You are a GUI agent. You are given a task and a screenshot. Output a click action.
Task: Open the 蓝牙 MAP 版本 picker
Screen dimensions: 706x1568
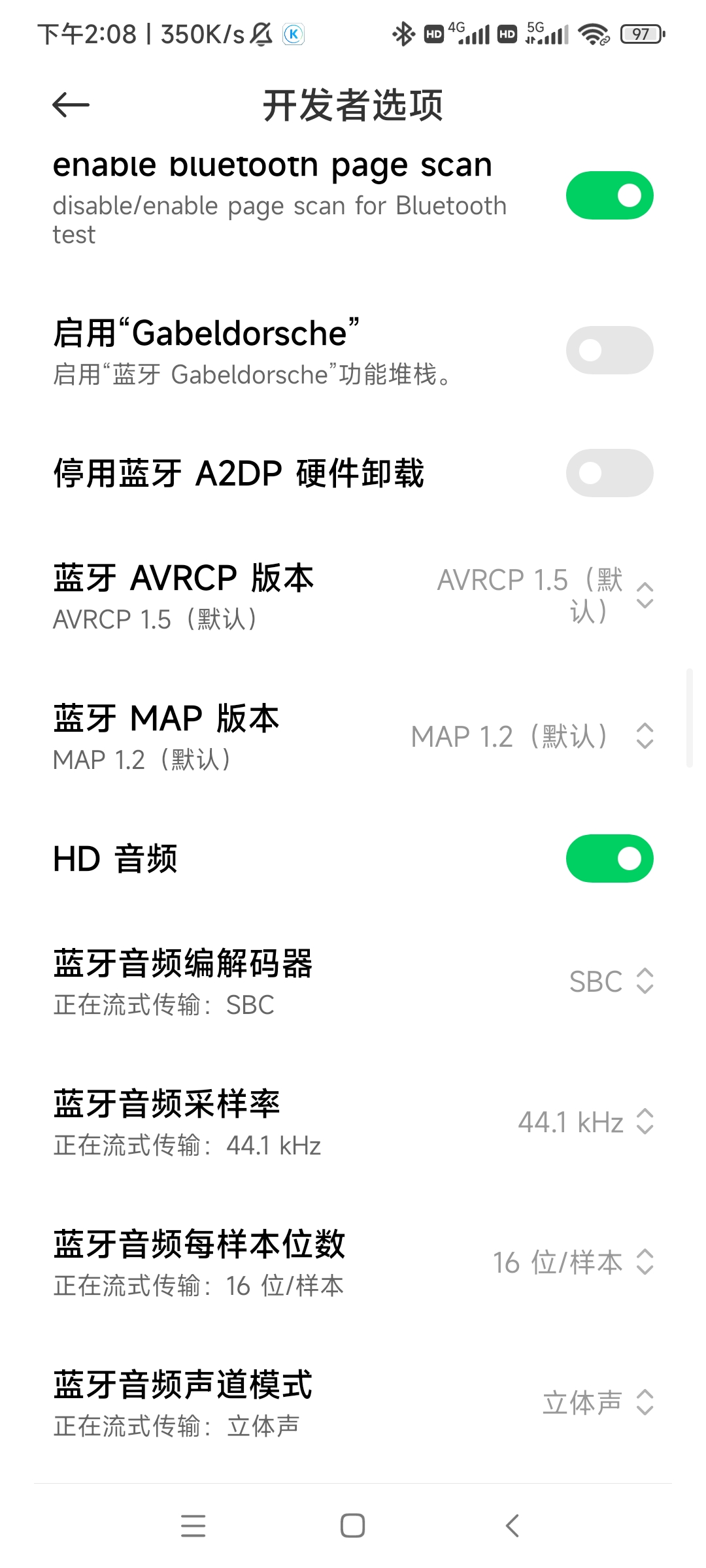tap(353, 736)
